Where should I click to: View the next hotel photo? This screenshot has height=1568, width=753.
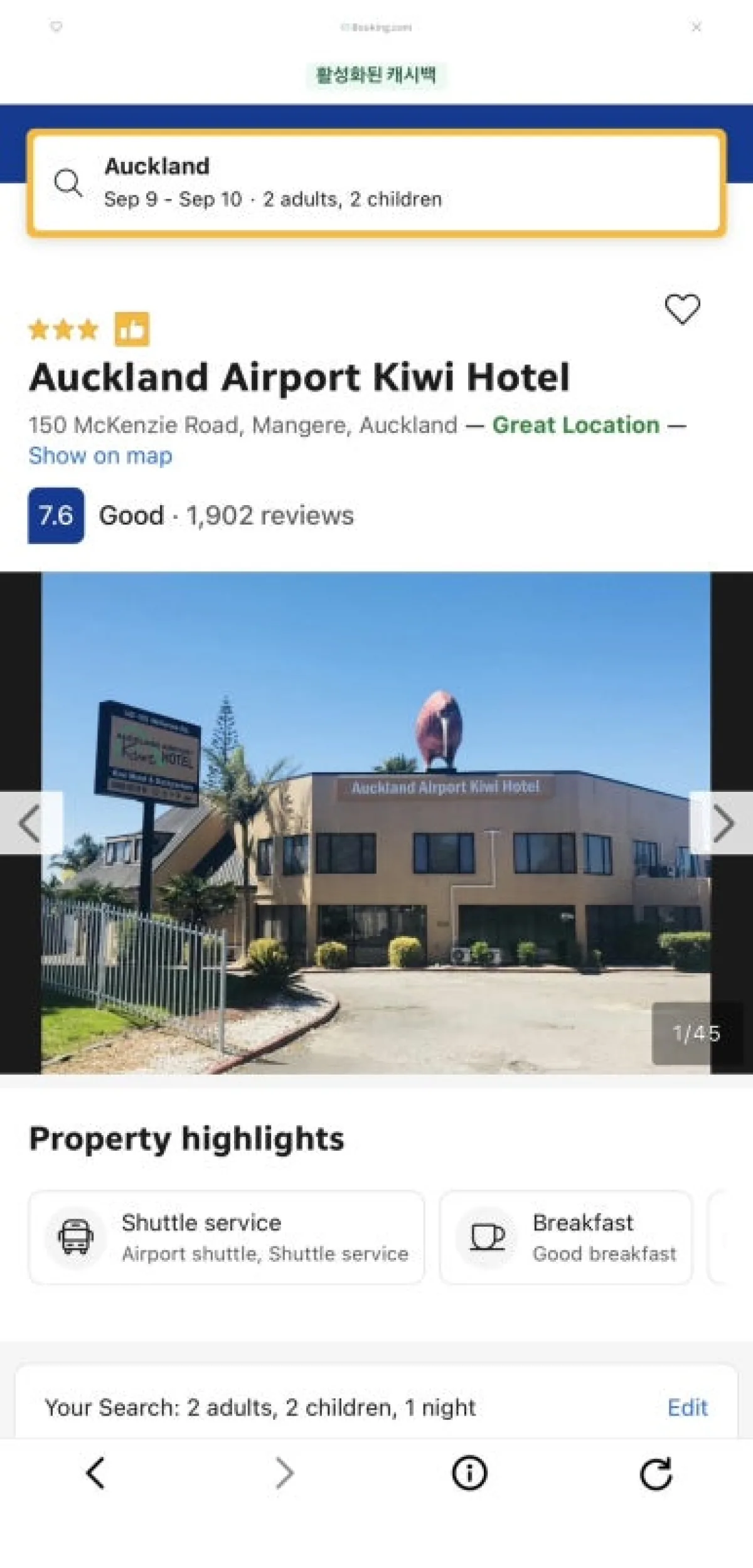[x=722, y=823]
